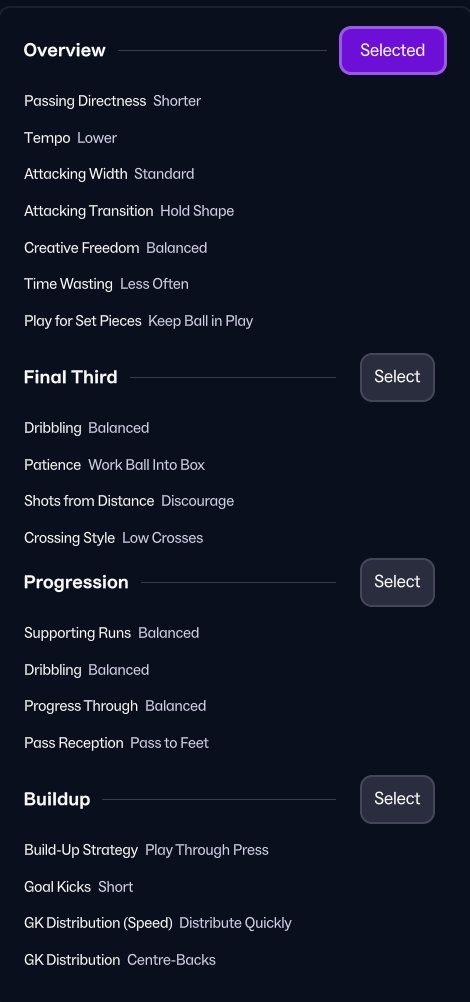This screenshot has width=470, height=1002.
Task: Choose Select next to Progression
Action: click(x=397, y=582)
